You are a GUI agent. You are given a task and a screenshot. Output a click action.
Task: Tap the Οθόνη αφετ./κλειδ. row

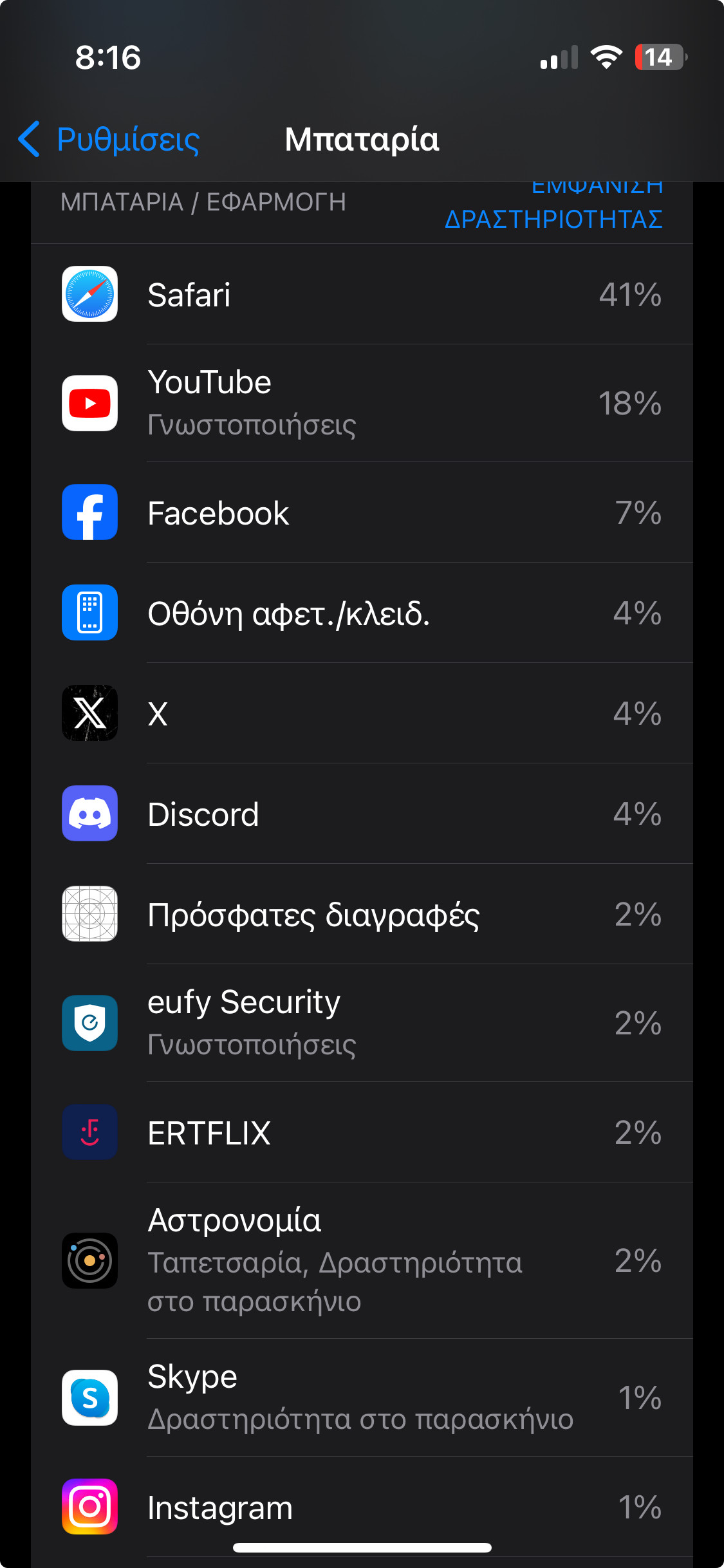pos(362,613)
